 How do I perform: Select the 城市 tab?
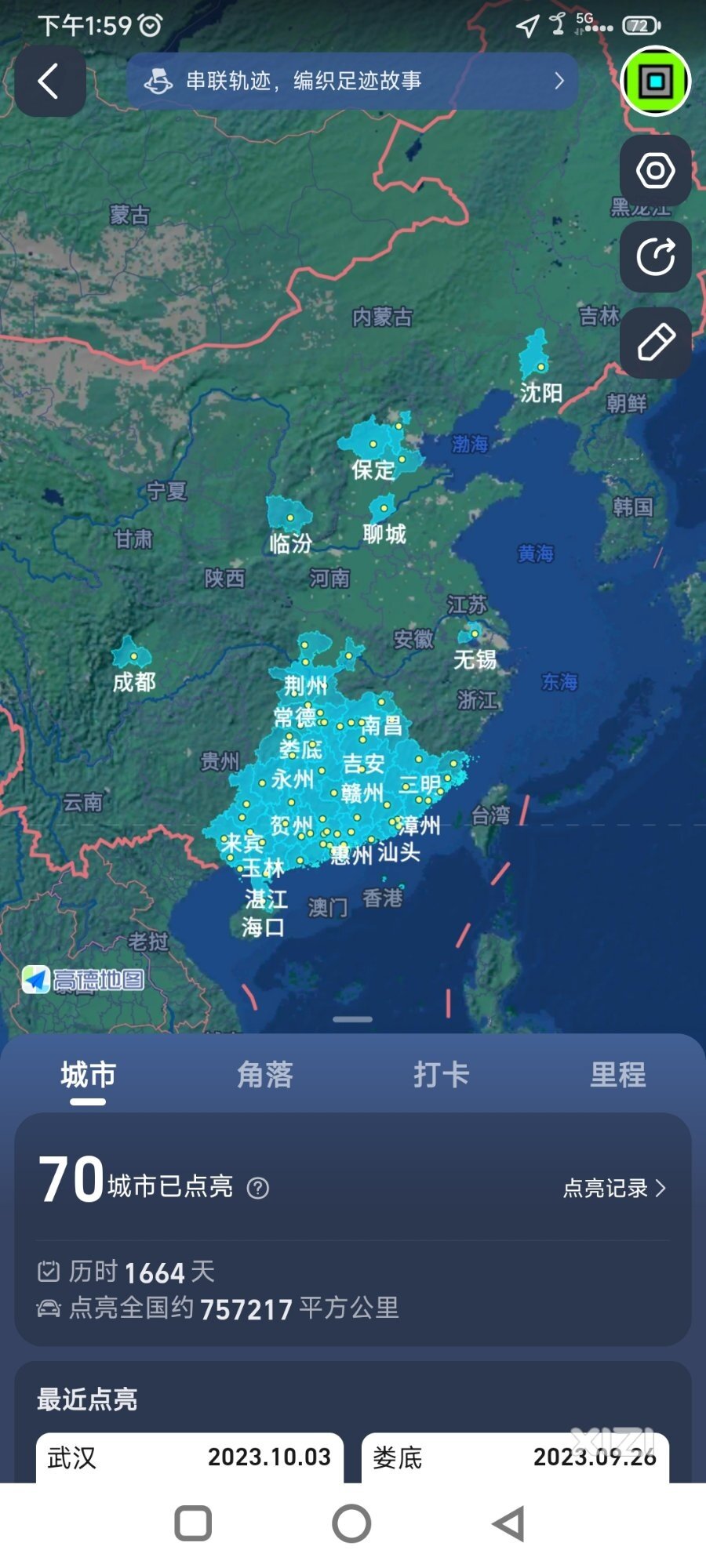(x=88, y=1074)
